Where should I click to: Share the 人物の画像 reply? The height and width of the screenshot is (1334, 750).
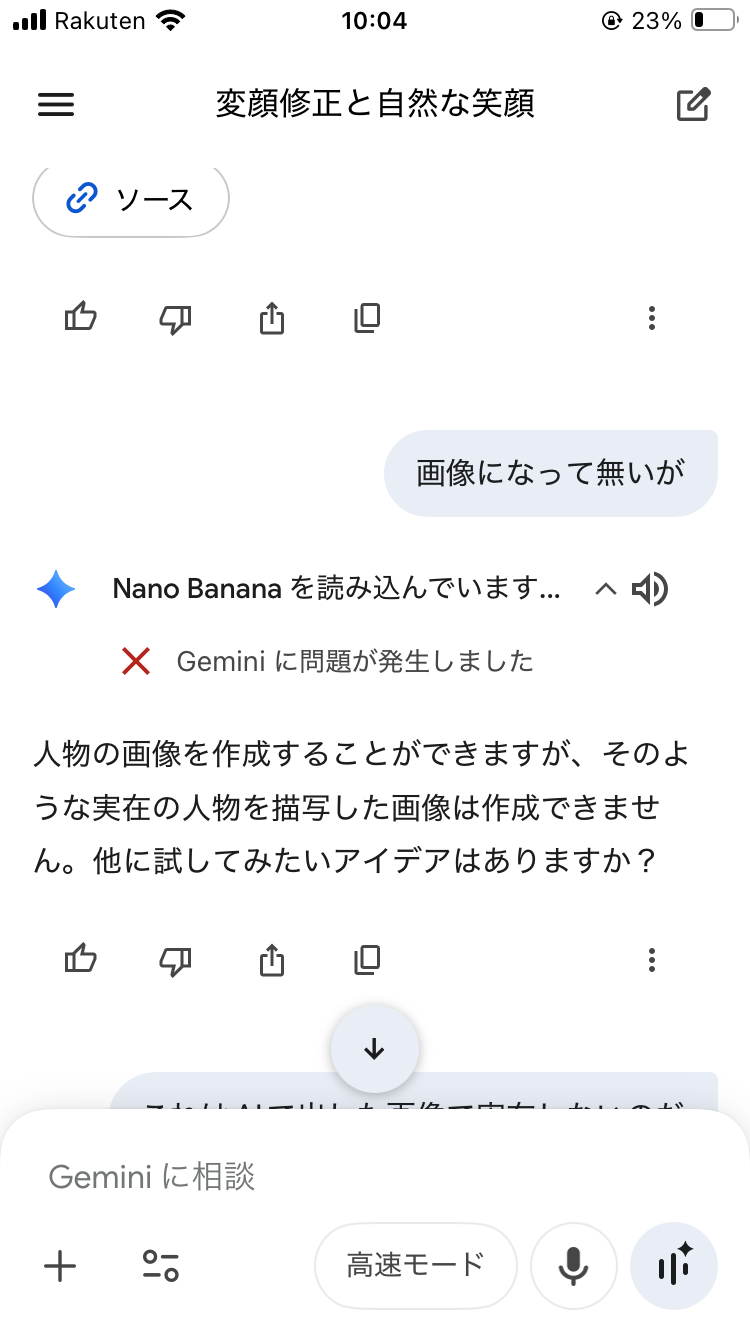click(x=272, y=961)
